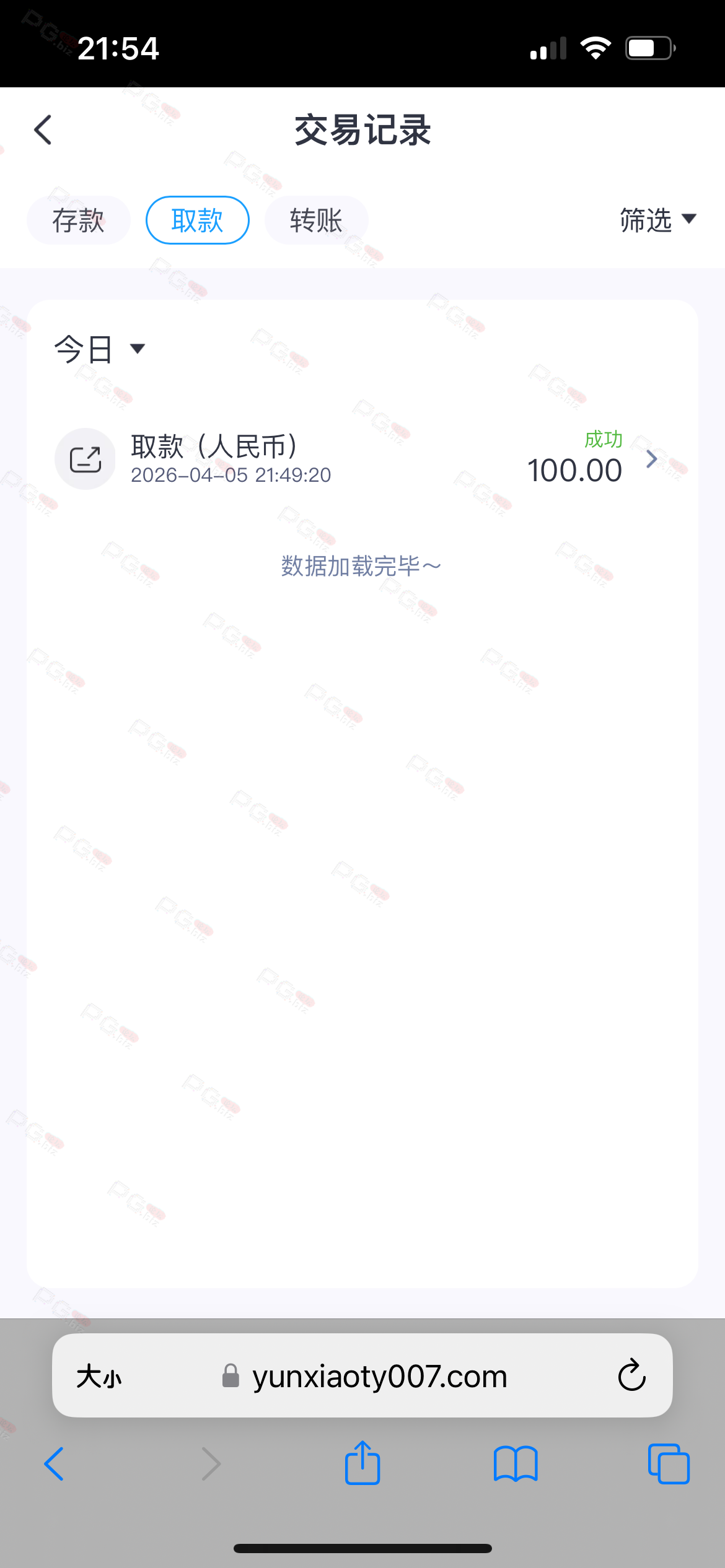Open the 筛选 filter dropdown
This screenshot has width=725, height=1568.
click(657, 220)
